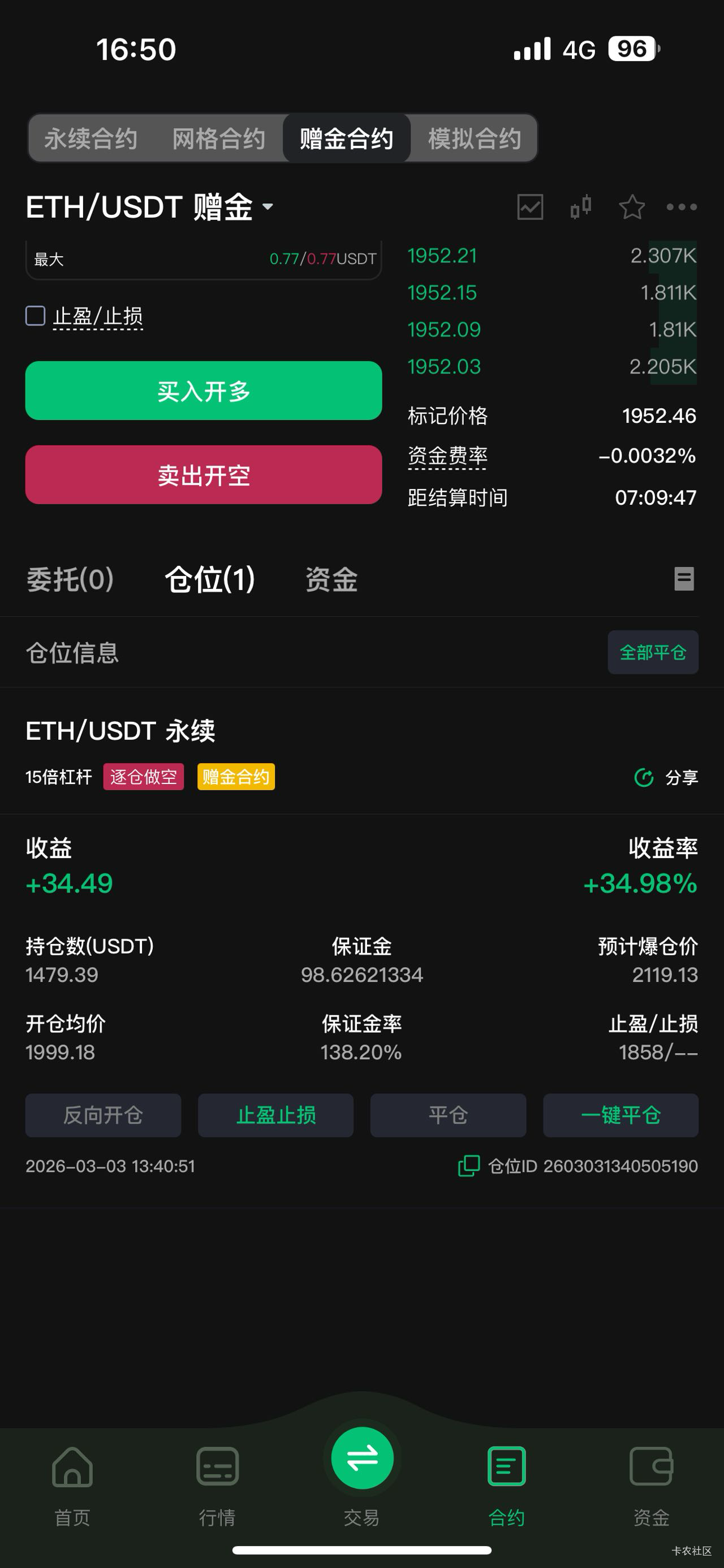Open the candlestick chart icon

(581, 207)
